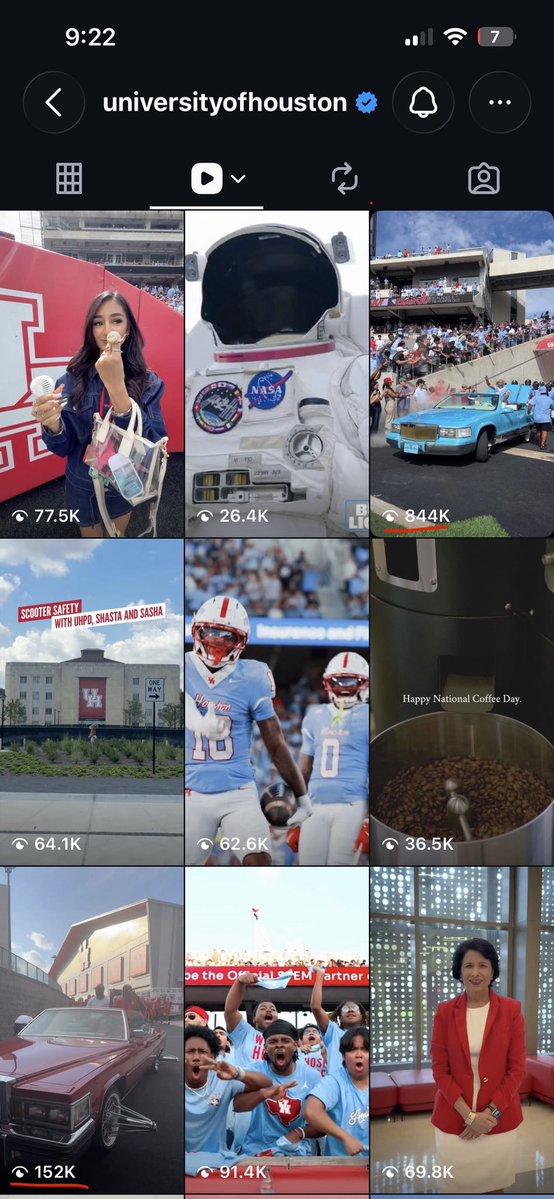
Task: Switch to the tagged photos tab
Action: [484, 179]
